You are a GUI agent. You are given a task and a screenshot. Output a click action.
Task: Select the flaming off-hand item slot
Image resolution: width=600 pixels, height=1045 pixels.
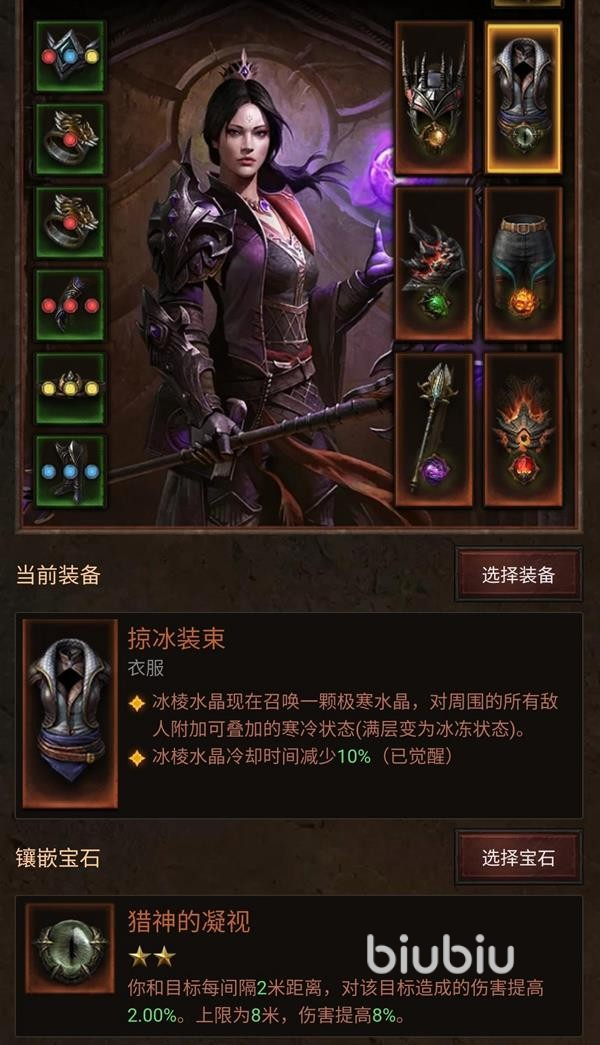point(523,429)
